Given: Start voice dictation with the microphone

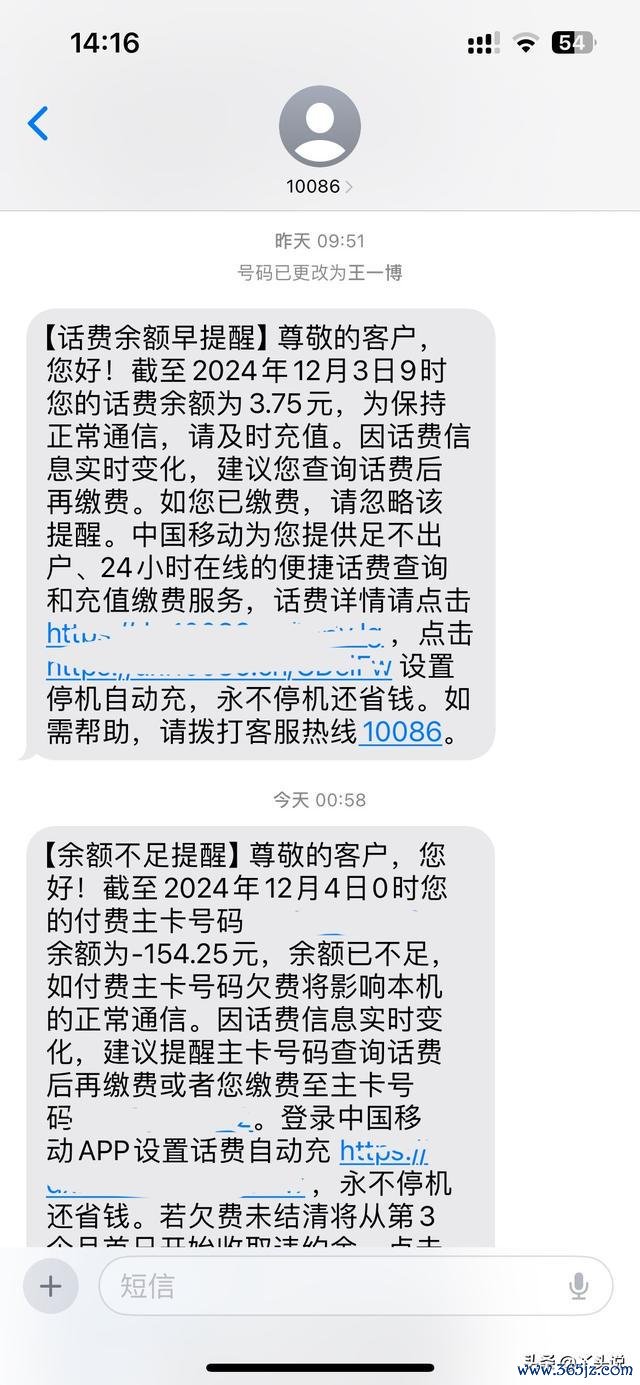Looking at the screenshot, I should click(x=579, y=1286).
